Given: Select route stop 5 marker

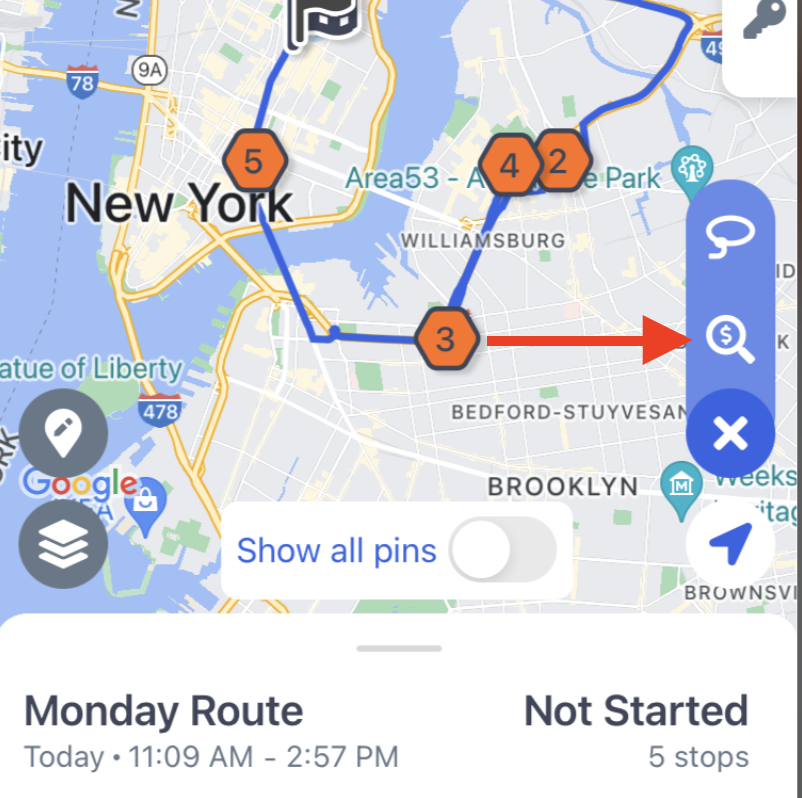Looking at the screenshot, I should 254,161.
